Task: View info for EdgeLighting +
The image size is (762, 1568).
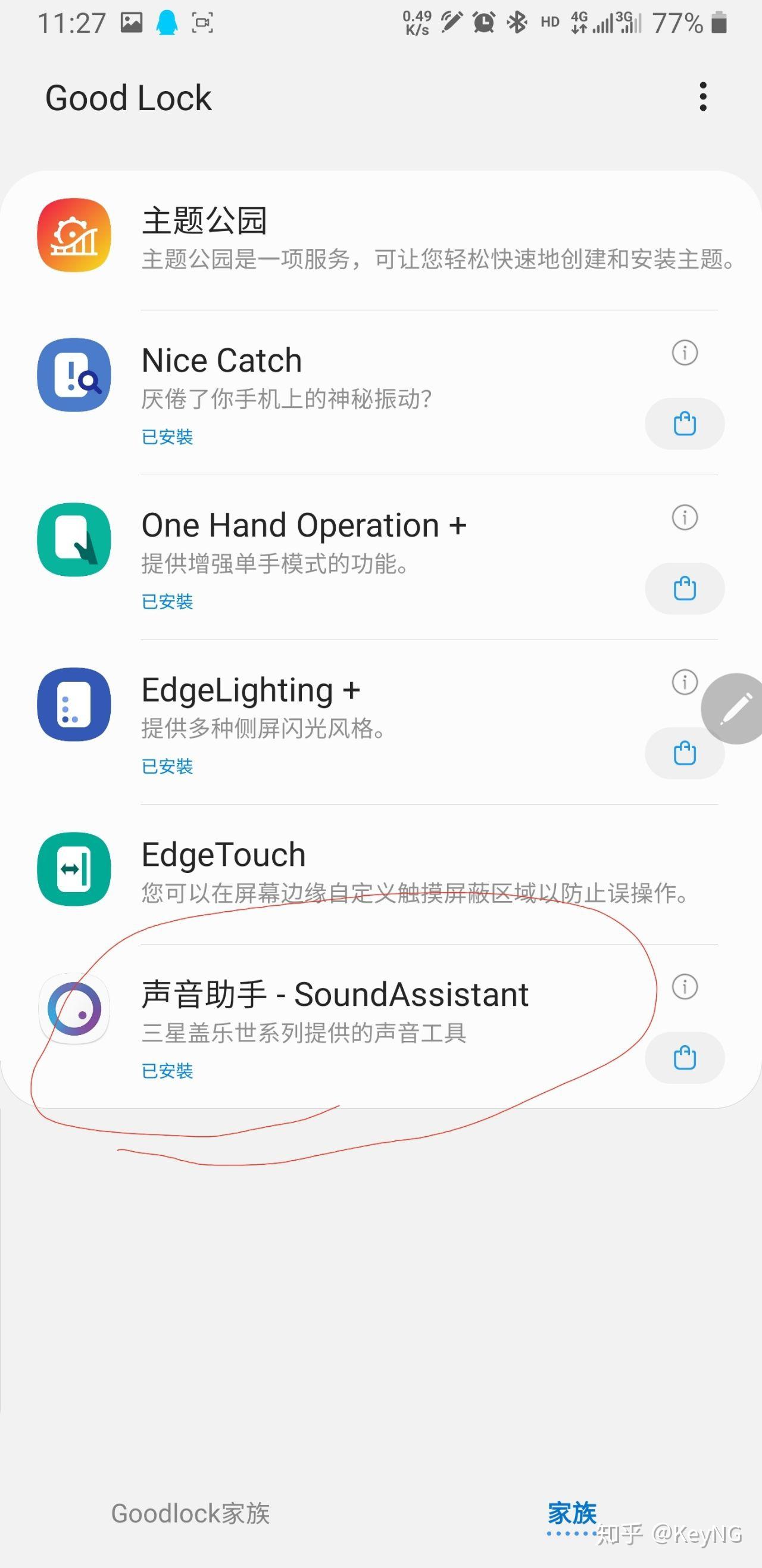Action: (685, 682)
